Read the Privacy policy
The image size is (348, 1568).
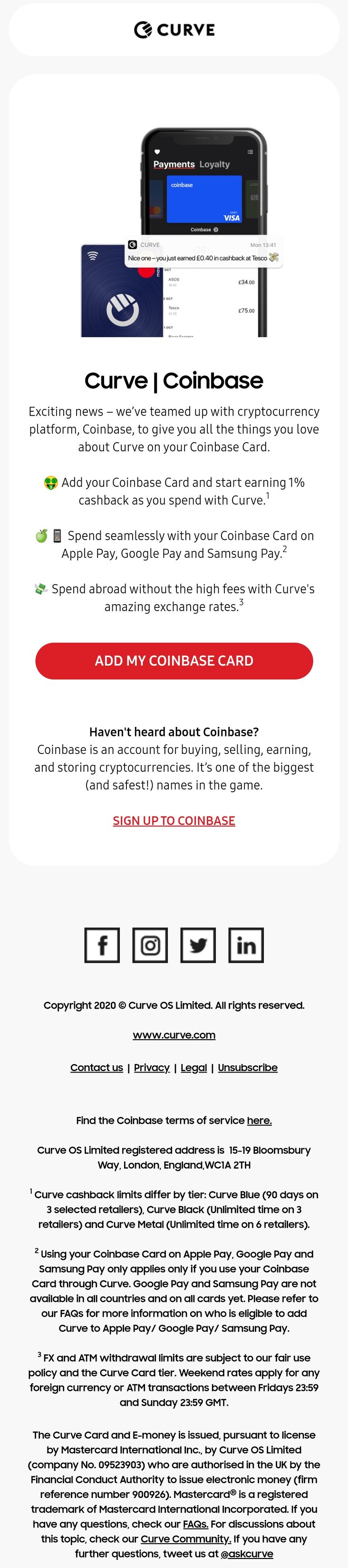pyautogui.click(x=152, y=1067)
